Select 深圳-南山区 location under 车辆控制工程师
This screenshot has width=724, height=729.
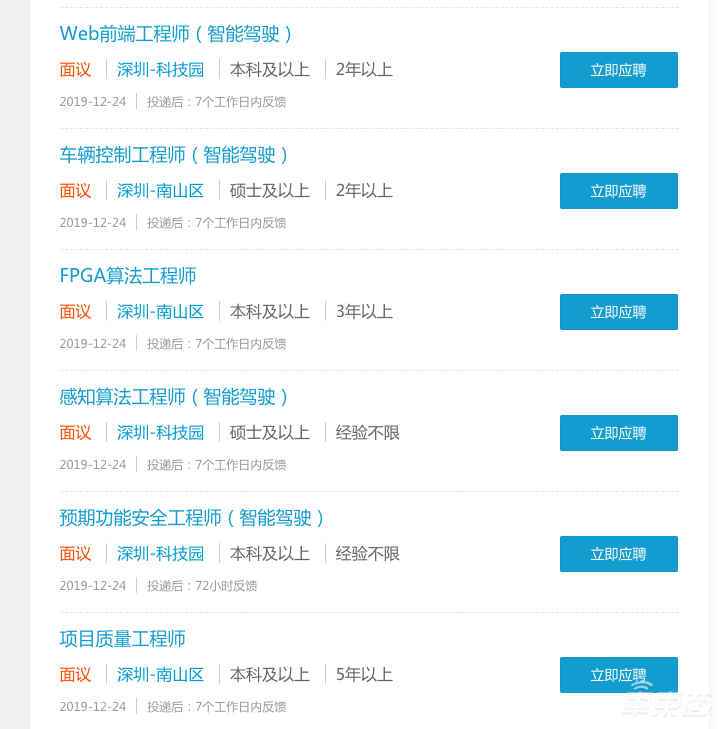160,190
